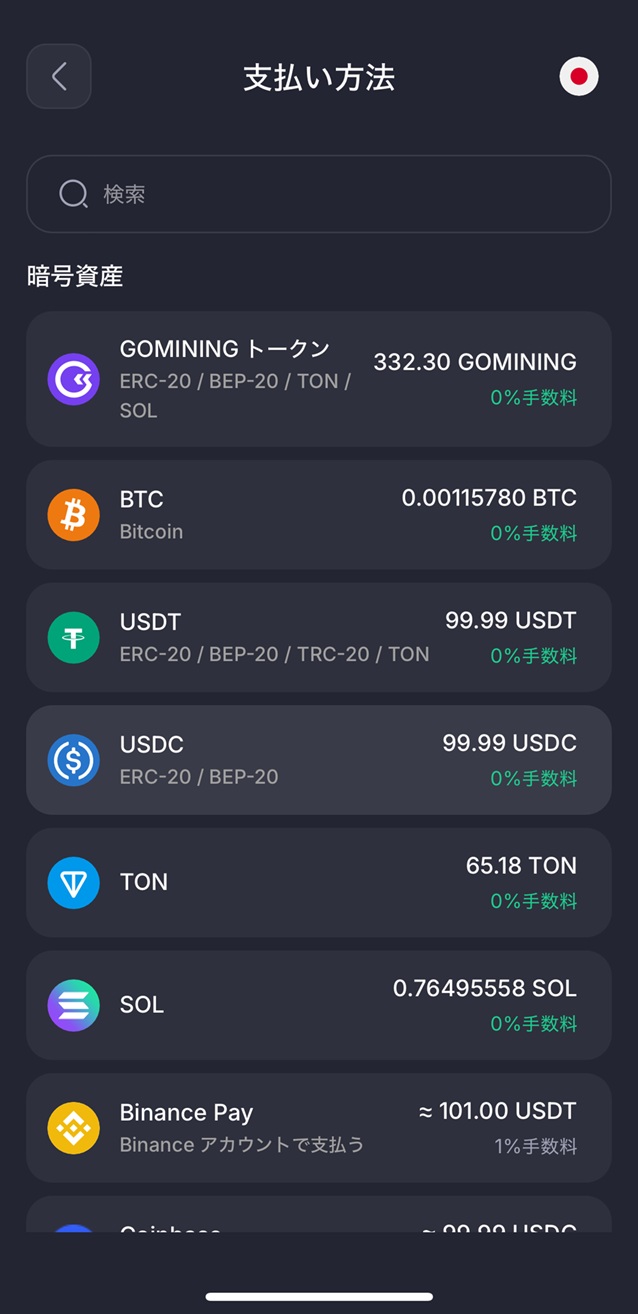Choose BTC Bitcoin payment option
The width and height of the screenshot is (638, 1314).
tap(318, 515)
